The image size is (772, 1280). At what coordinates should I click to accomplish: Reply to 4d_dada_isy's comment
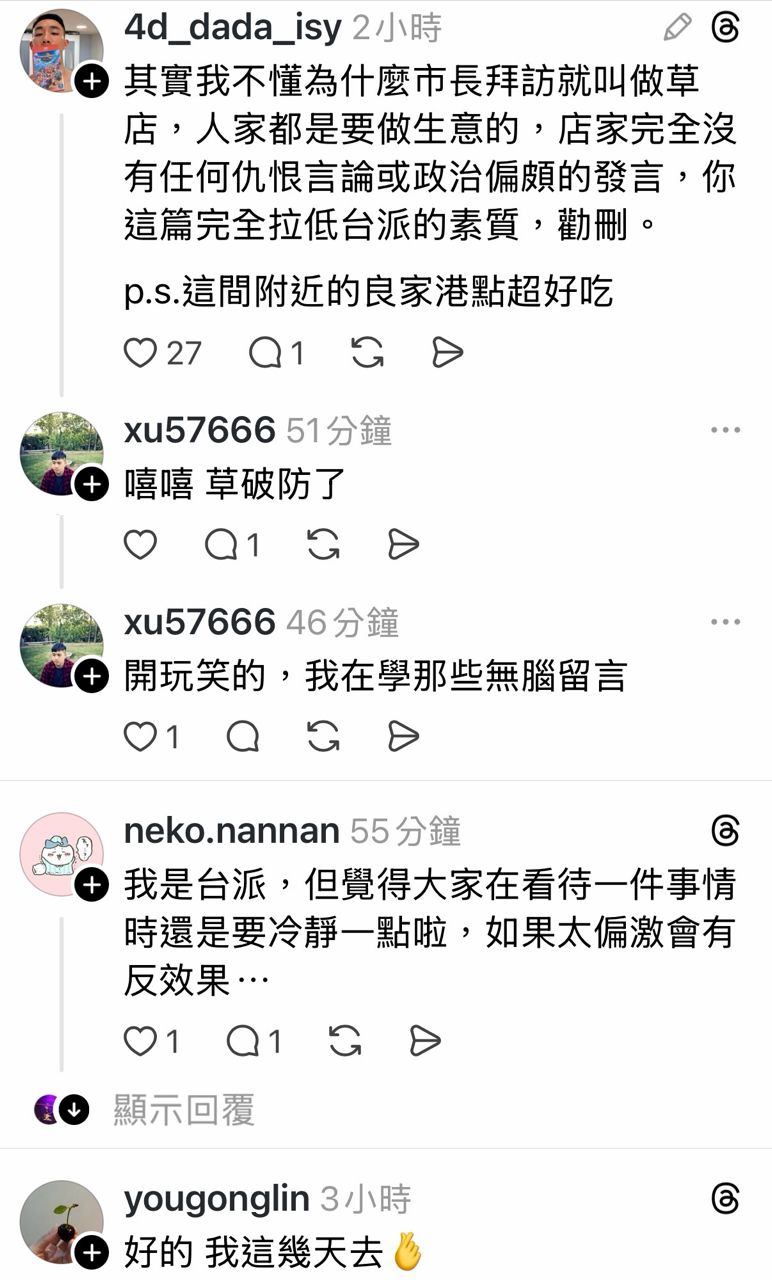pos(265,353)
